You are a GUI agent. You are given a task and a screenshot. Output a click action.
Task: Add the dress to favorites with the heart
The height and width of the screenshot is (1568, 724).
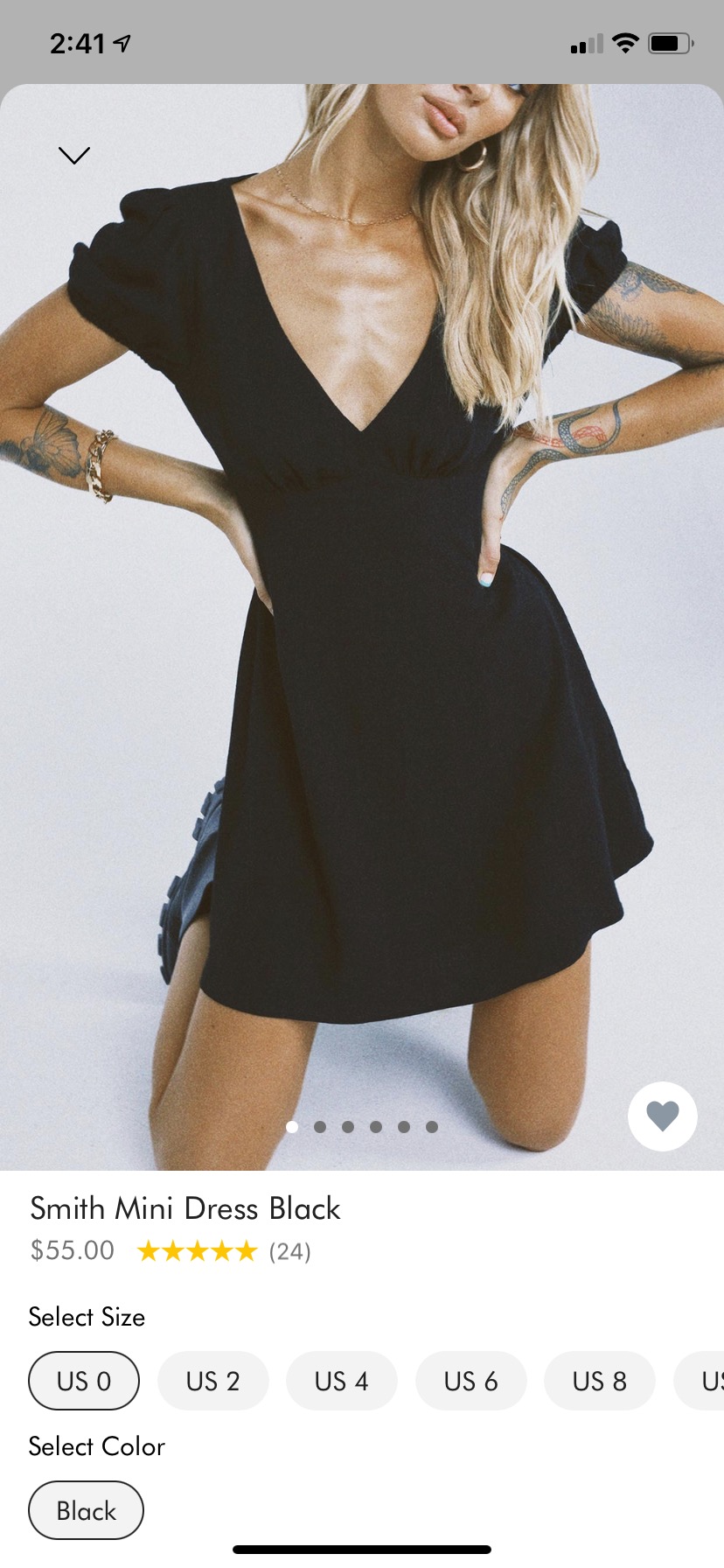point(662,1116)
